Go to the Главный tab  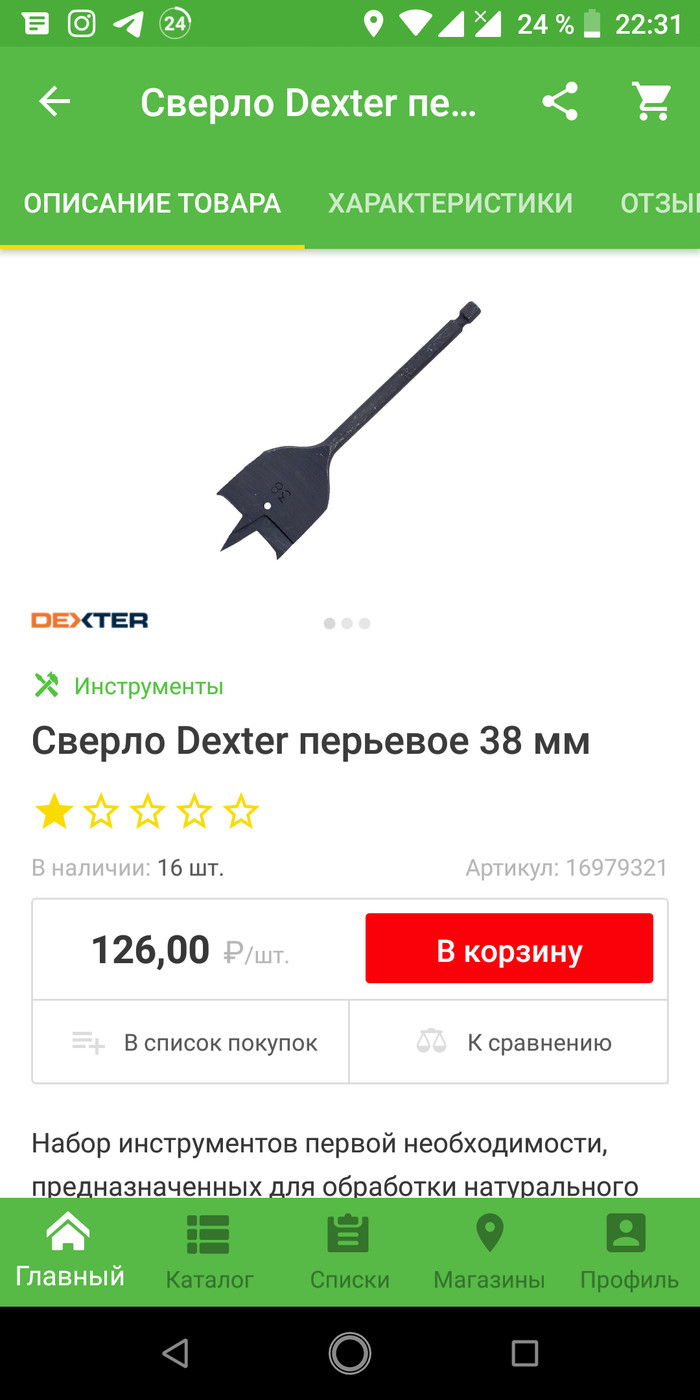70,1250
